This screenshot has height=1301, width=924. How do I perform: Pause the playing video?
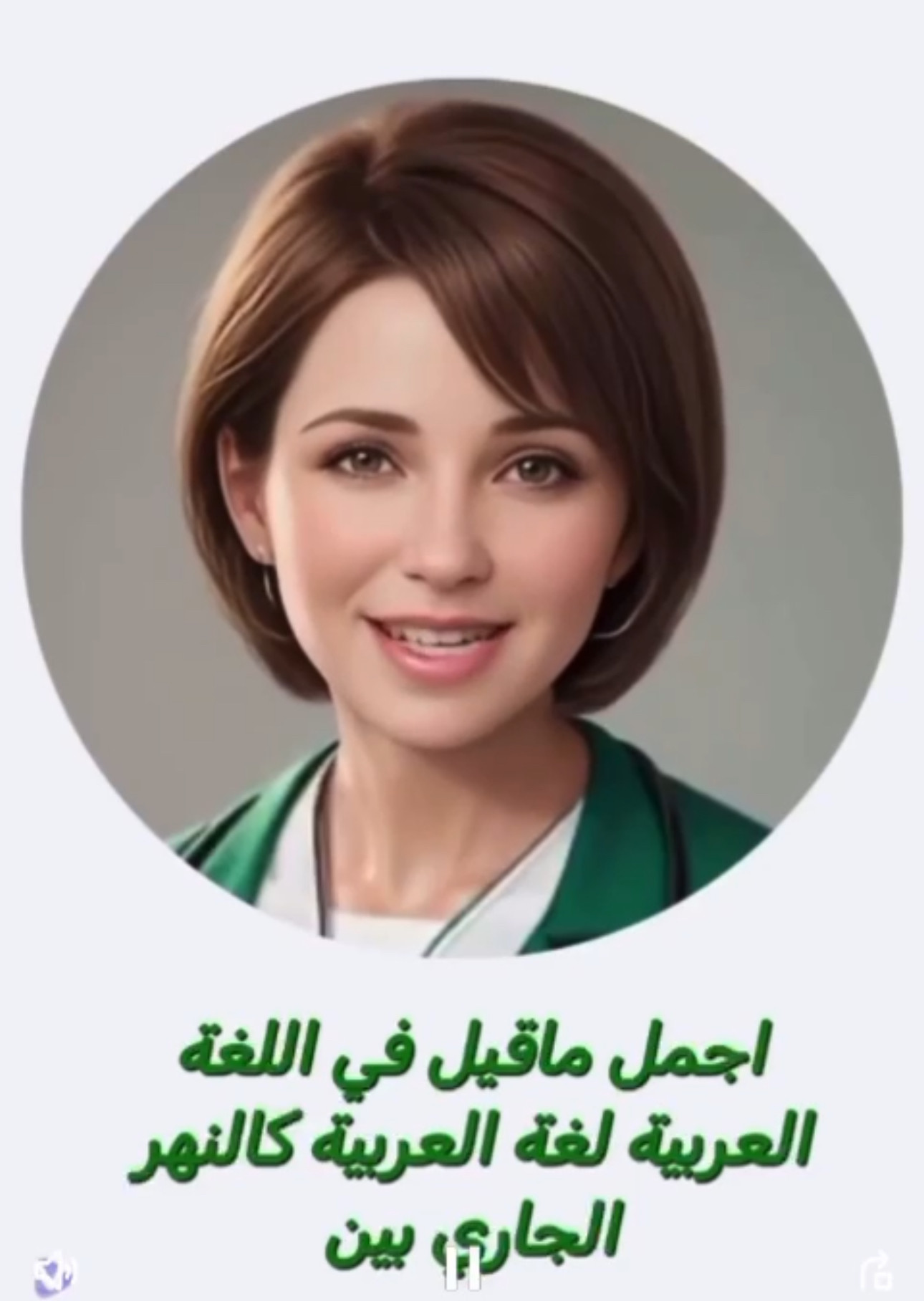point(461,1271)
